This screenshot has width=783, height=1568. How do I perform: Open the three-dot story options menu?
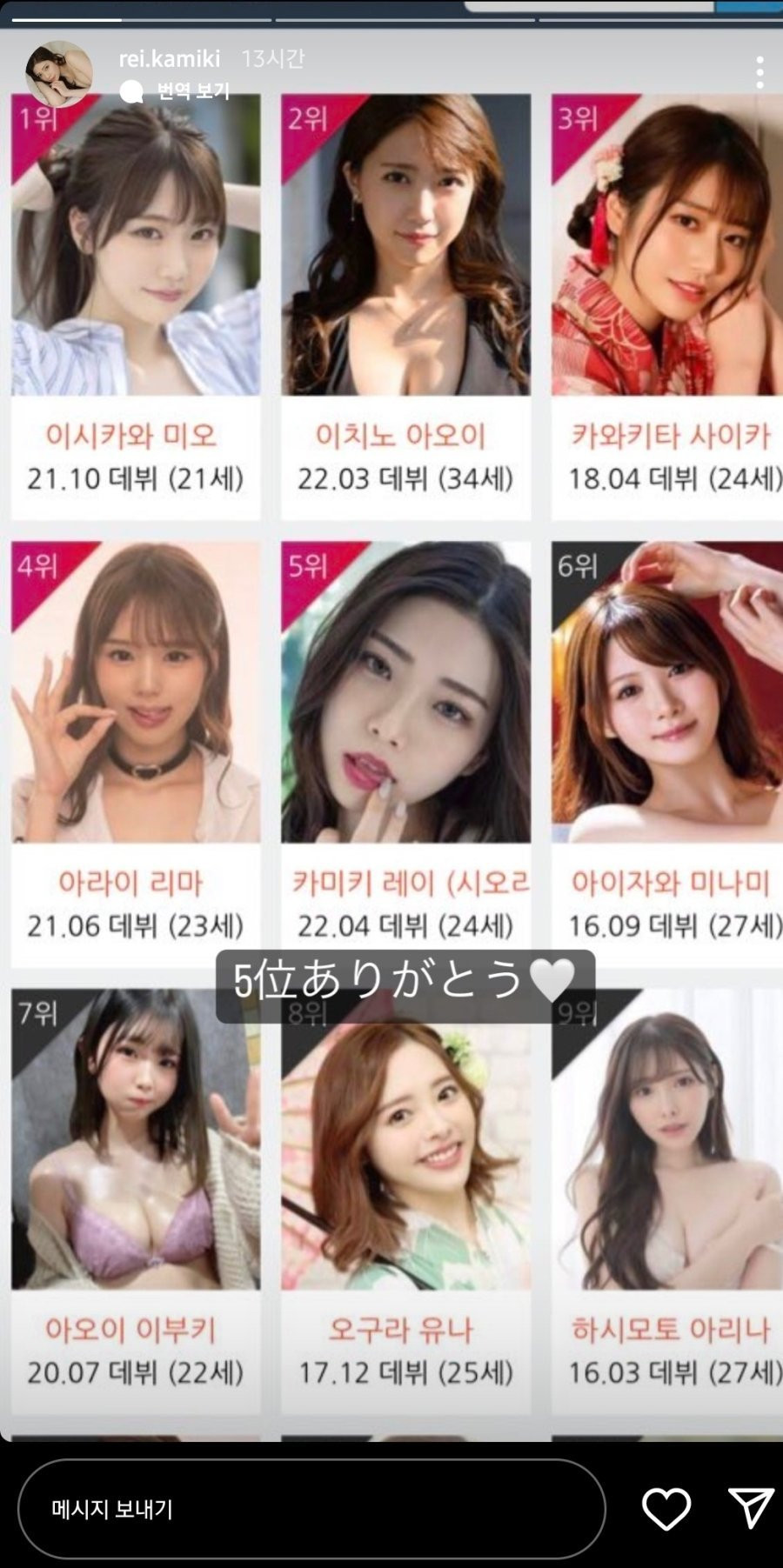[x=760, y=73]
